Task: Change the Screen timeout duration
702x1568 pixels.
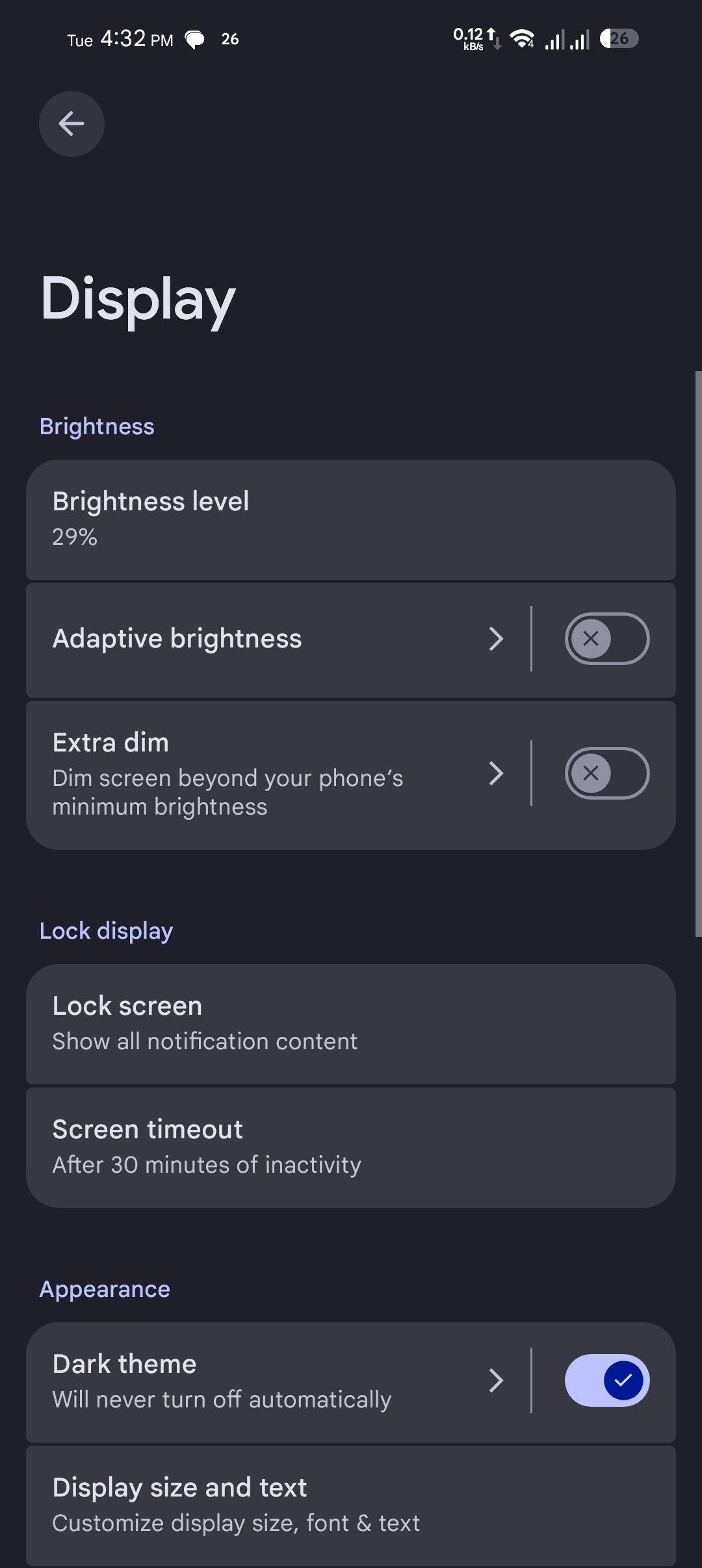Action: [351, 1147]
